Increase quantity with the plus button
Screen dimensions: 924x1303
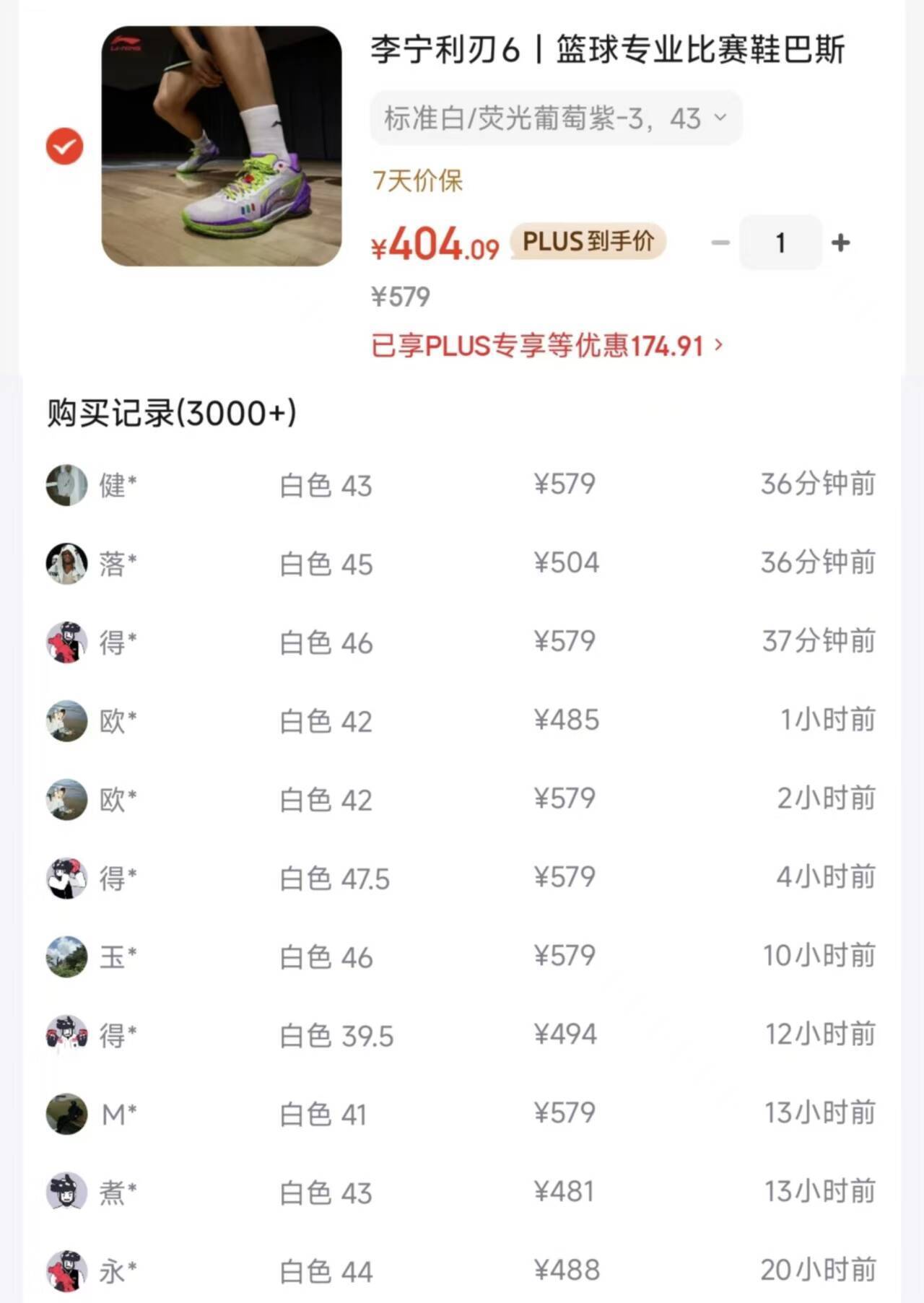(x=840, y=243)
